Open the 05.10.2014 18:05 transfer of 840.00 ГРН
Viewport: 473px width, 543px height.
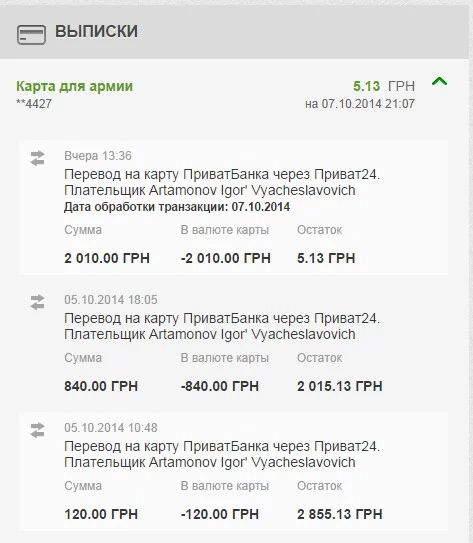point(233,343)
